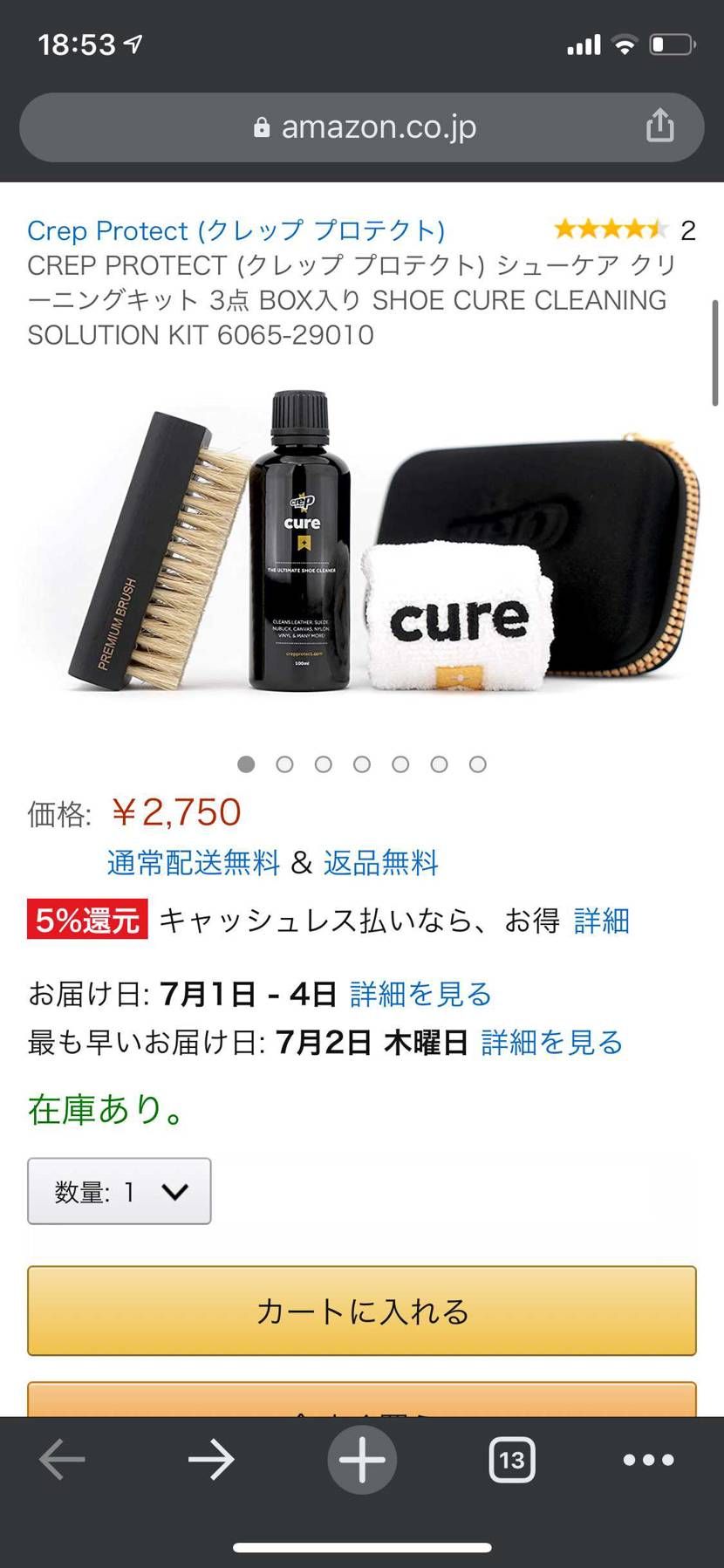
Task: Tap the ellipsis menu in the browser toolbar
Action: click(649, 1459)
